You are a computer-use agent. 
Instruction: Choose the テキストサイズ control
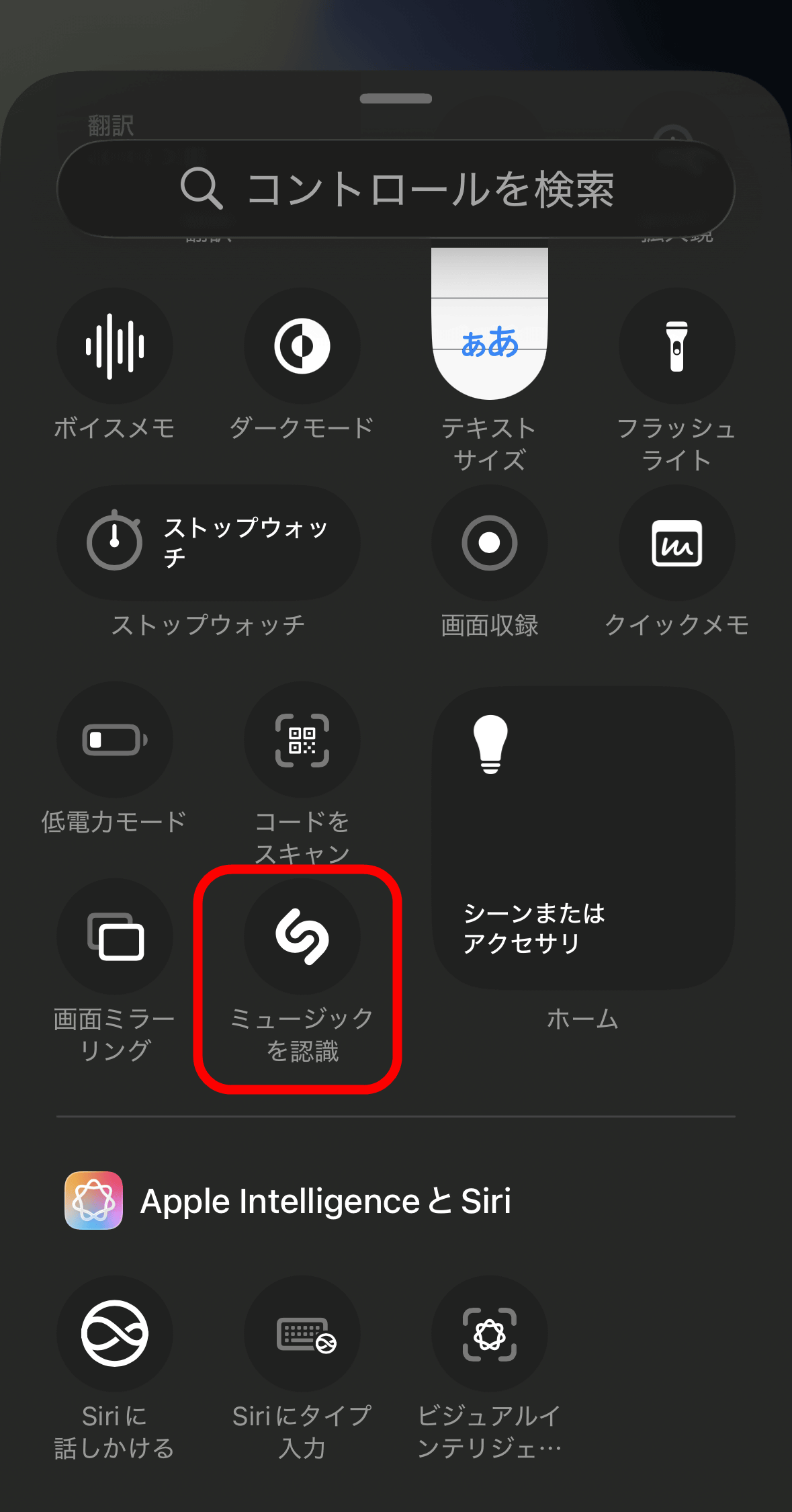[490, 329]
